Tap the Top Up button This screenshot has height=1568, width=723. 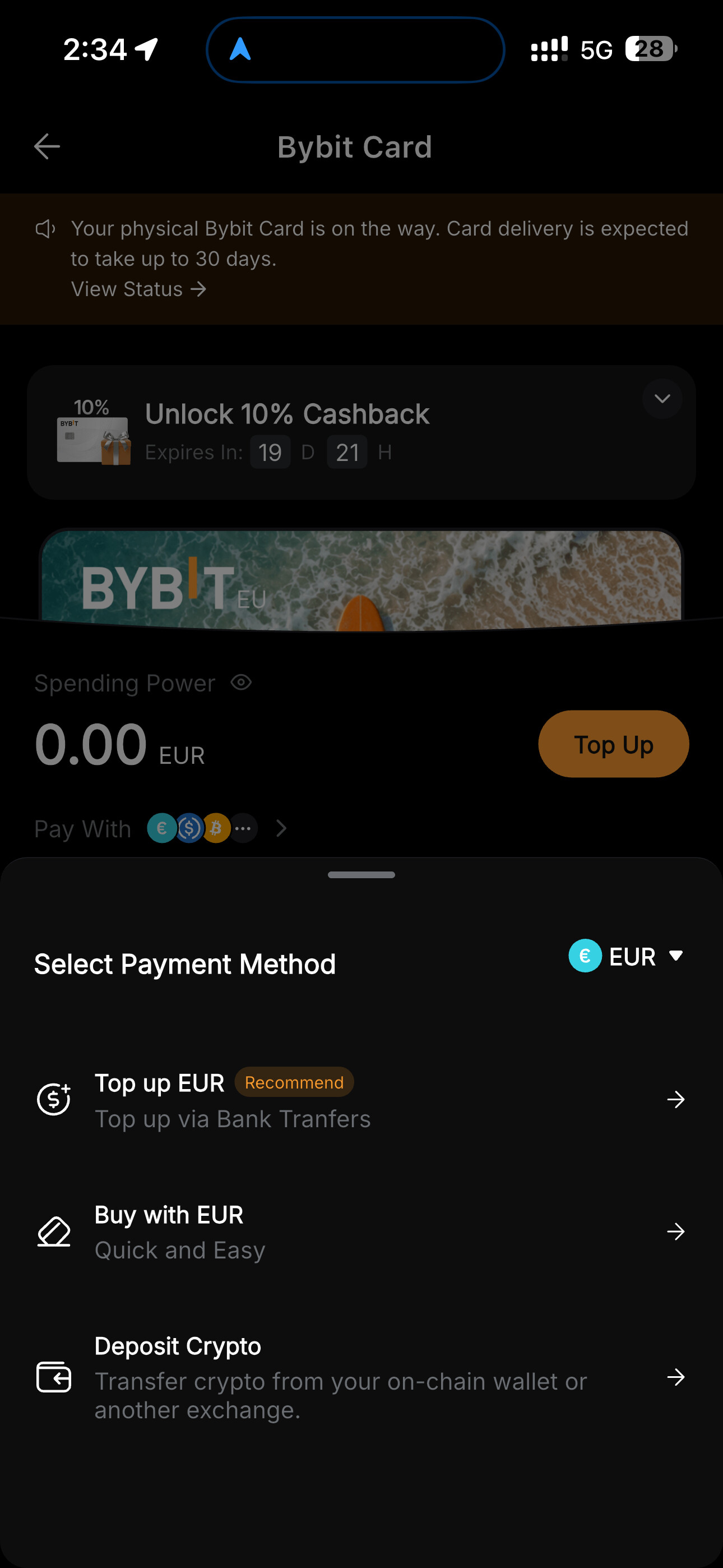coord(614,744)
